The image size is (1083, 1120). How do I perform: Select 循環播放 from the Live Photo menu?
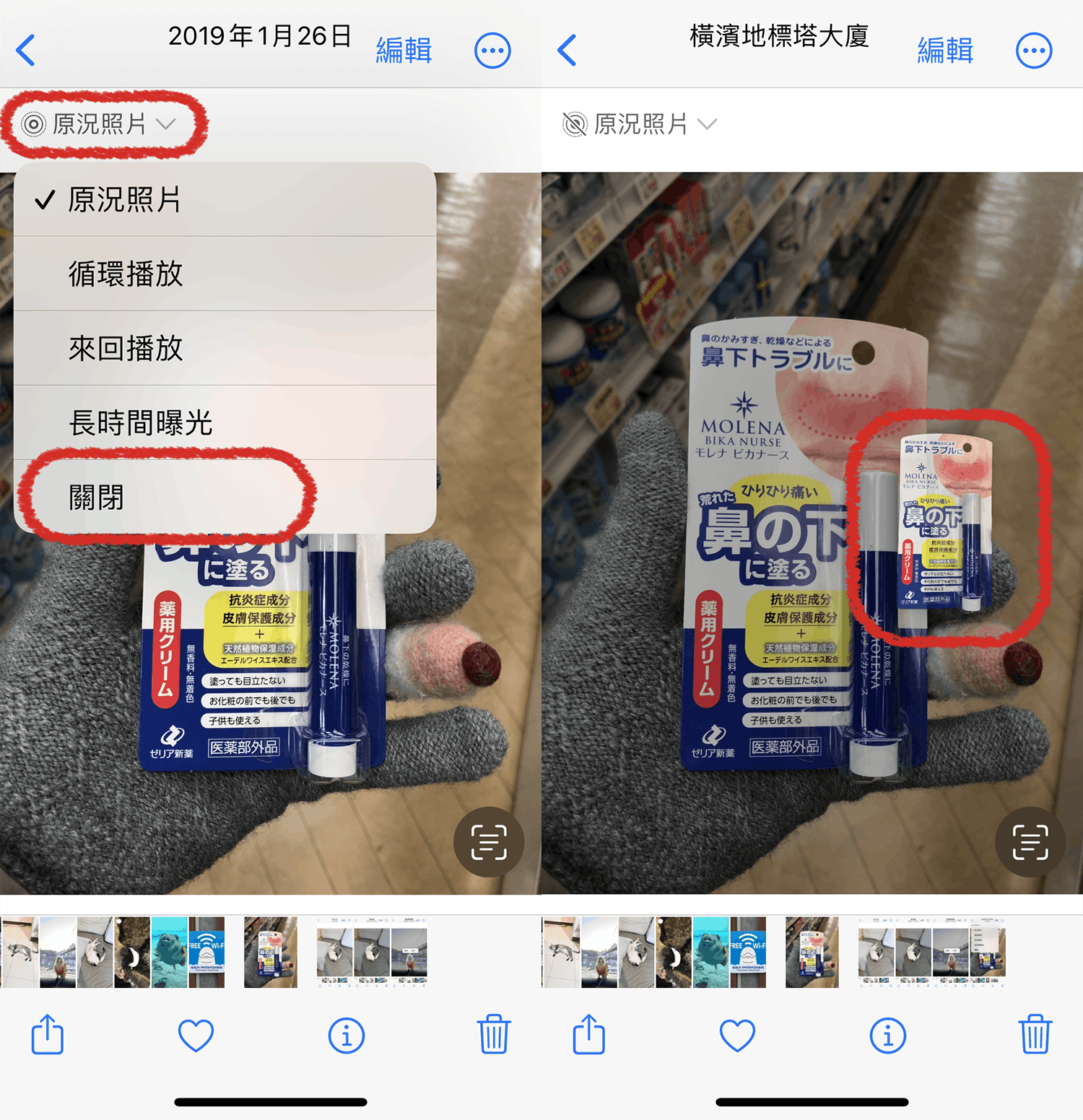click(x=126, y=274)
